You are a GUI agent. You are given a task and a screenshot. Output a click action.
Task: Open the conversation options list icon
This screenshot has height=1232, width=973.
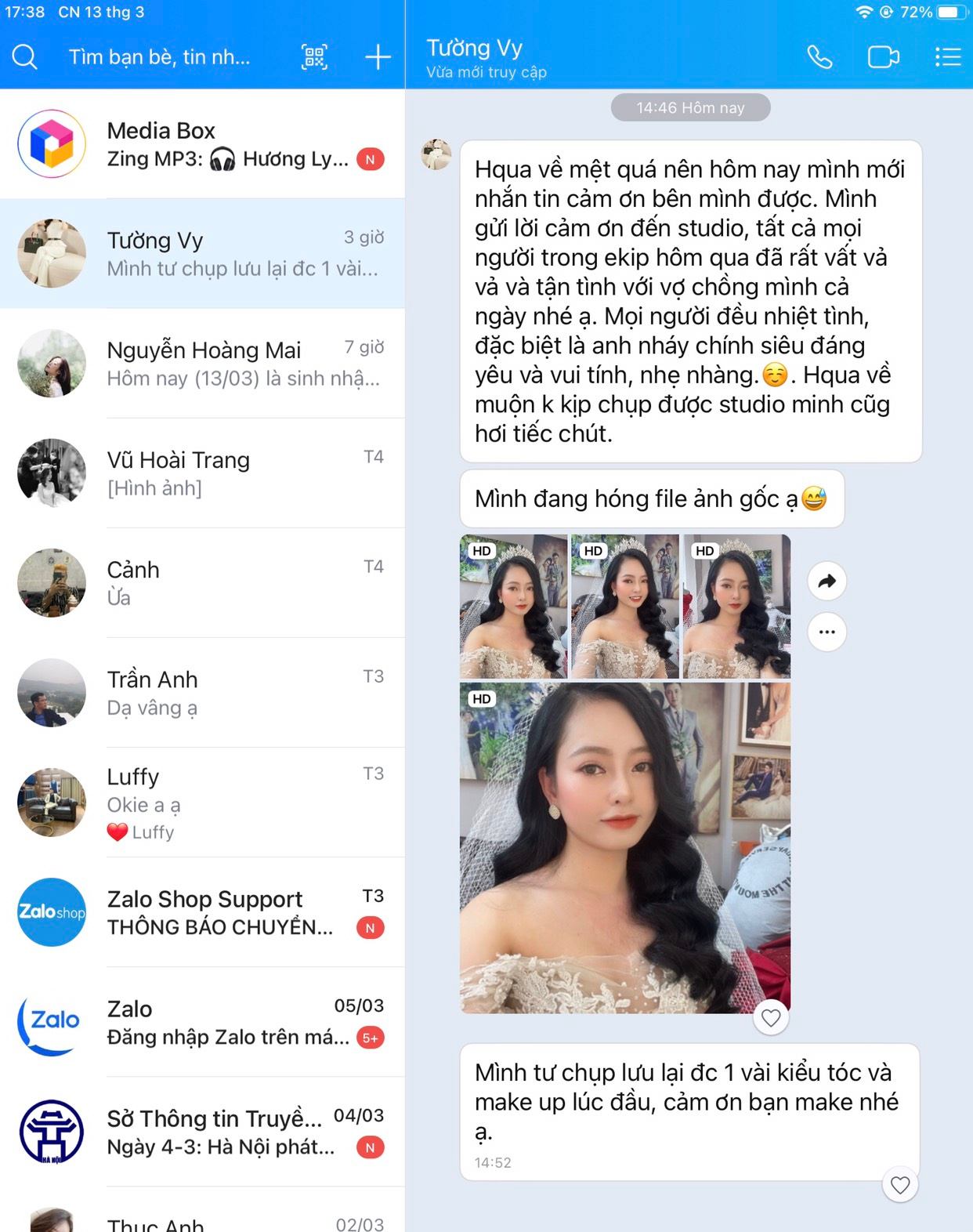pyautogui.click(x=947, y=57)
